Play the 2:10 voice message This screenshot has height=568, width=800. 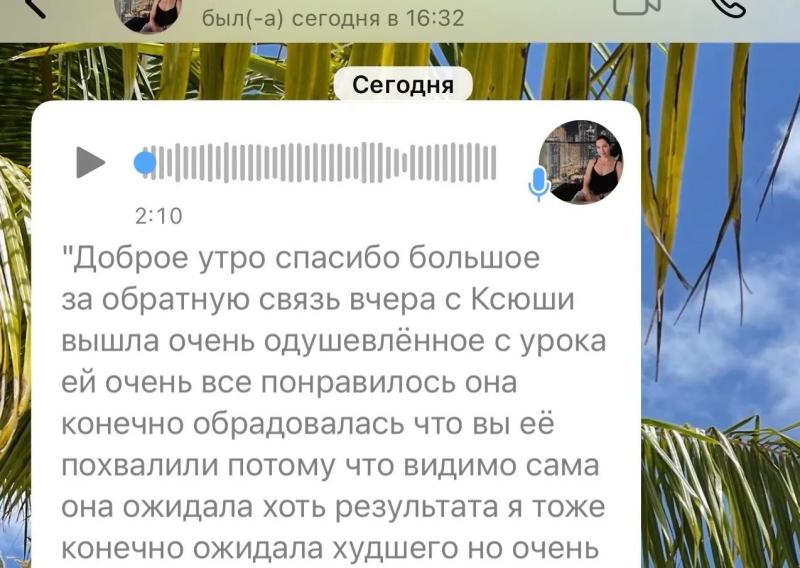[90, 162]
